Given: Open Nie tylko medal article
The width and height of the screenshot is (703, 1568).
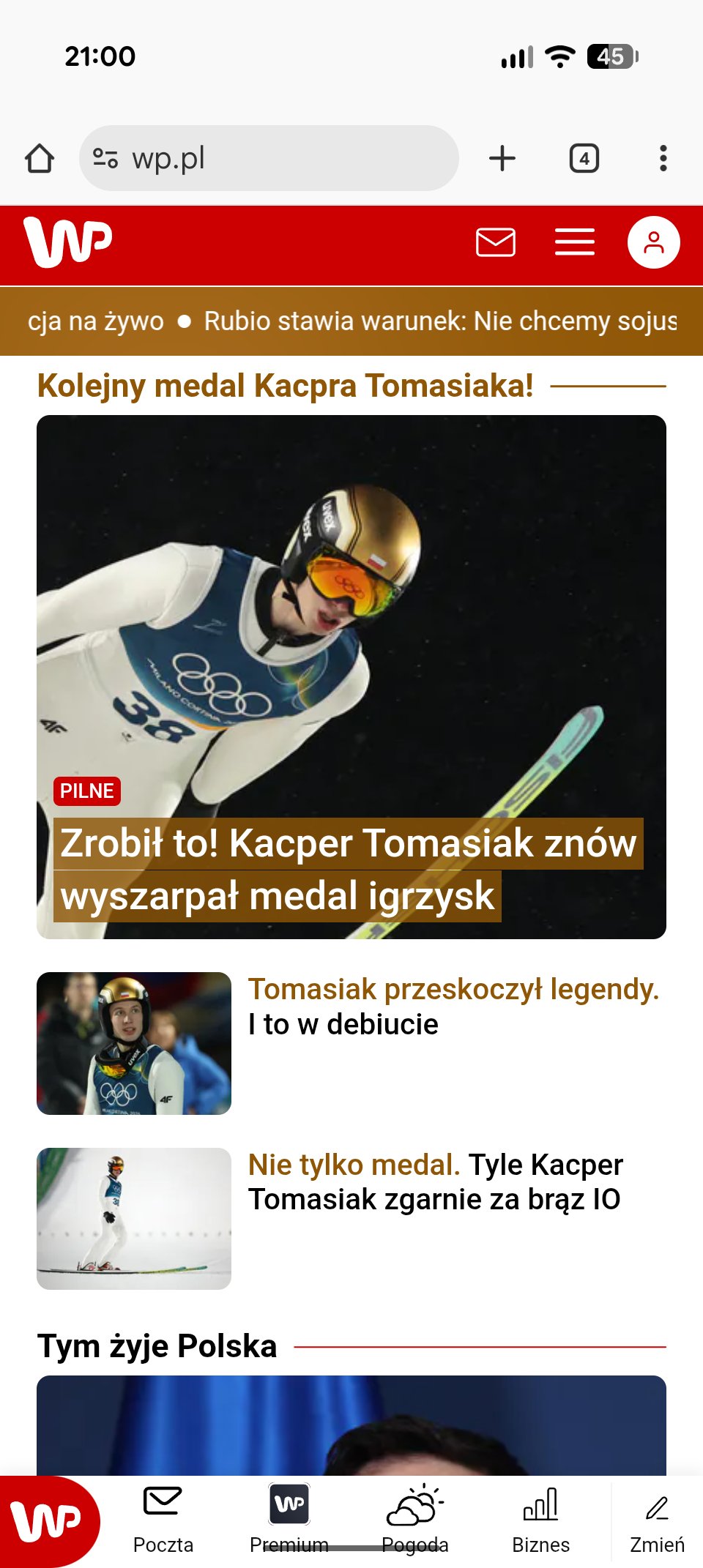Looking at the screenshot, I should 435,1181.
